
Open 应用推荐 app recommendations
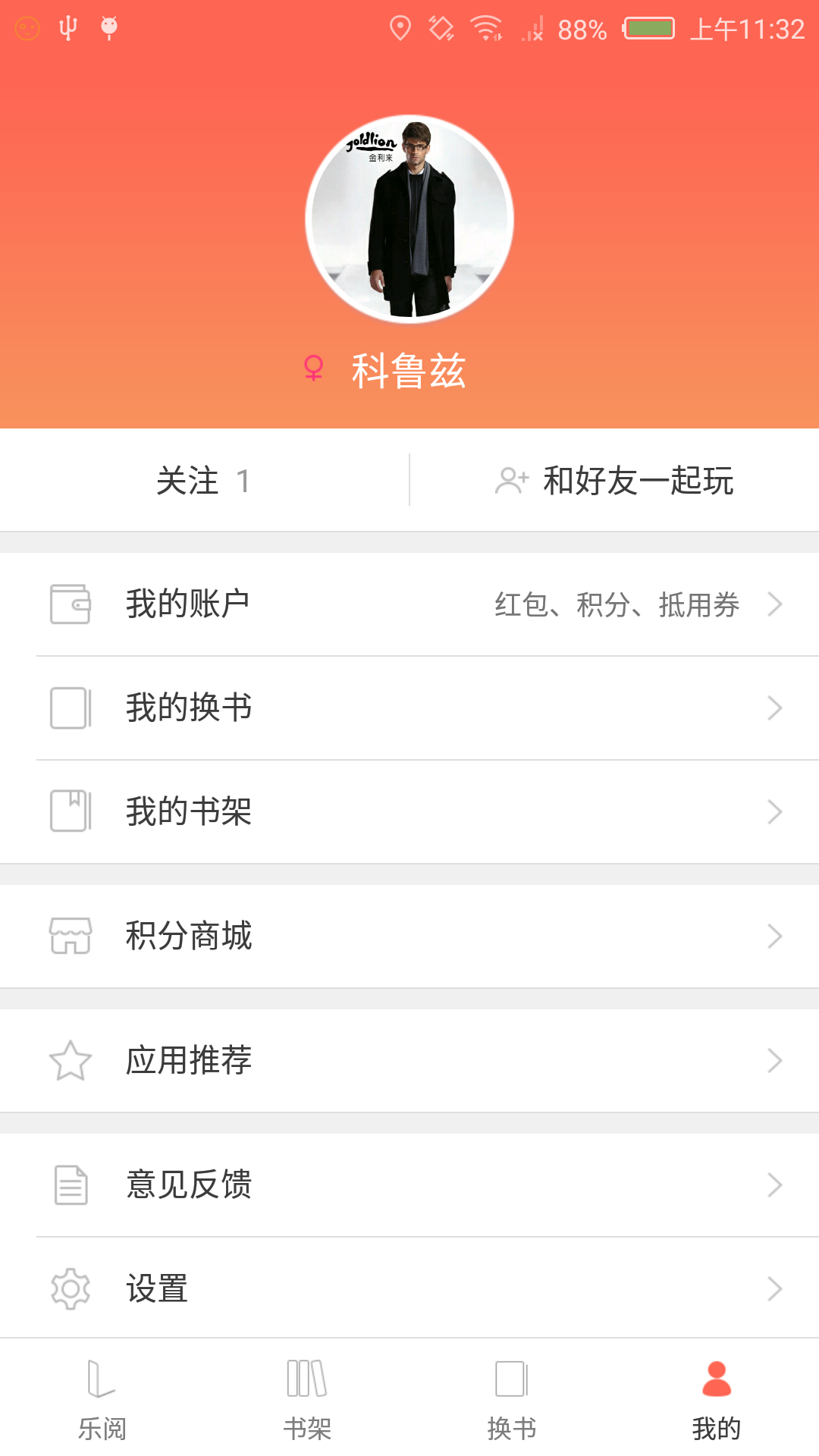[409, 1060]
